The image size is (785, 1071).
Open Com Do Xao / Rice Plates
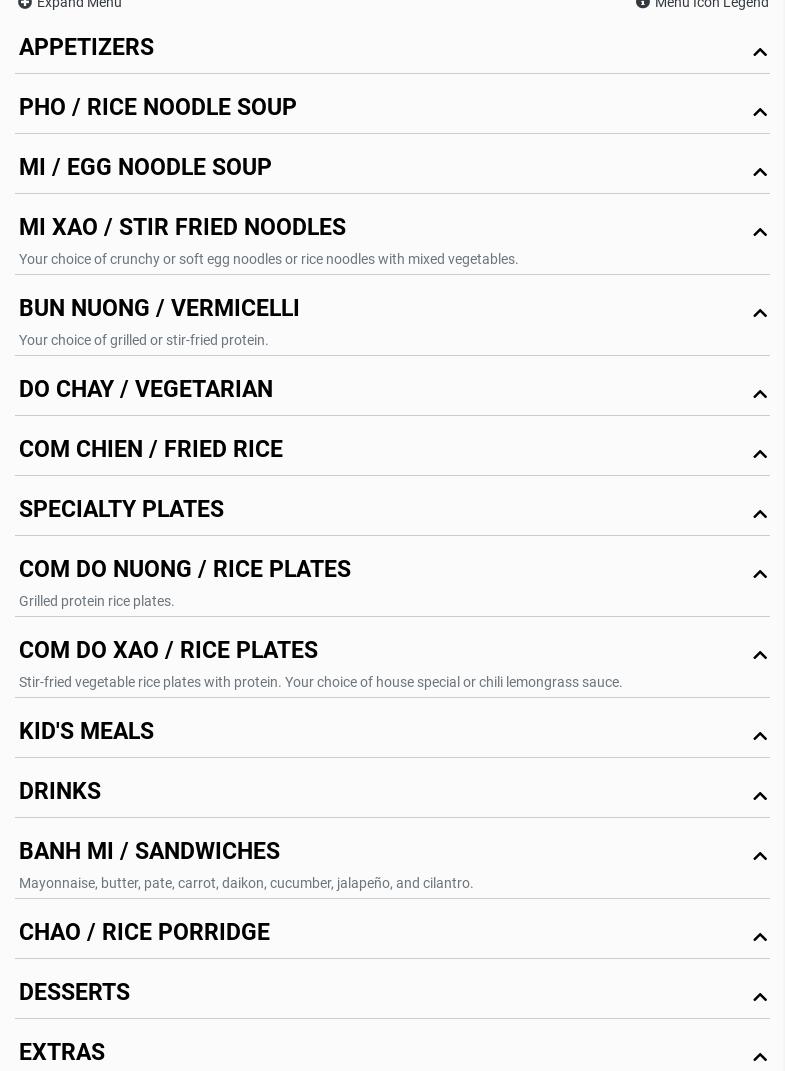(x=168, y=651)
